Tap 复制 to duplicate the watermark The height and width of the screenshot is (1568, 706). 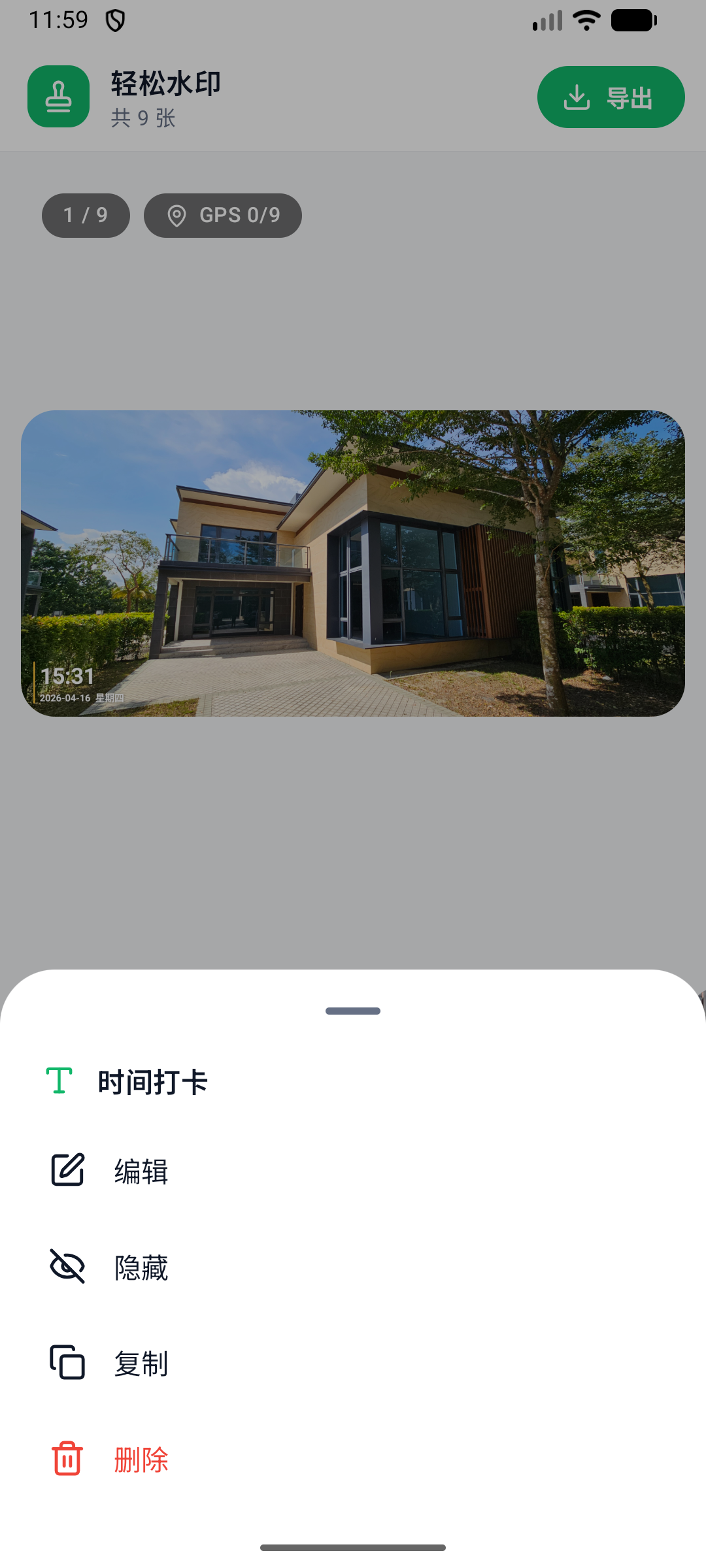(353, 1363)
